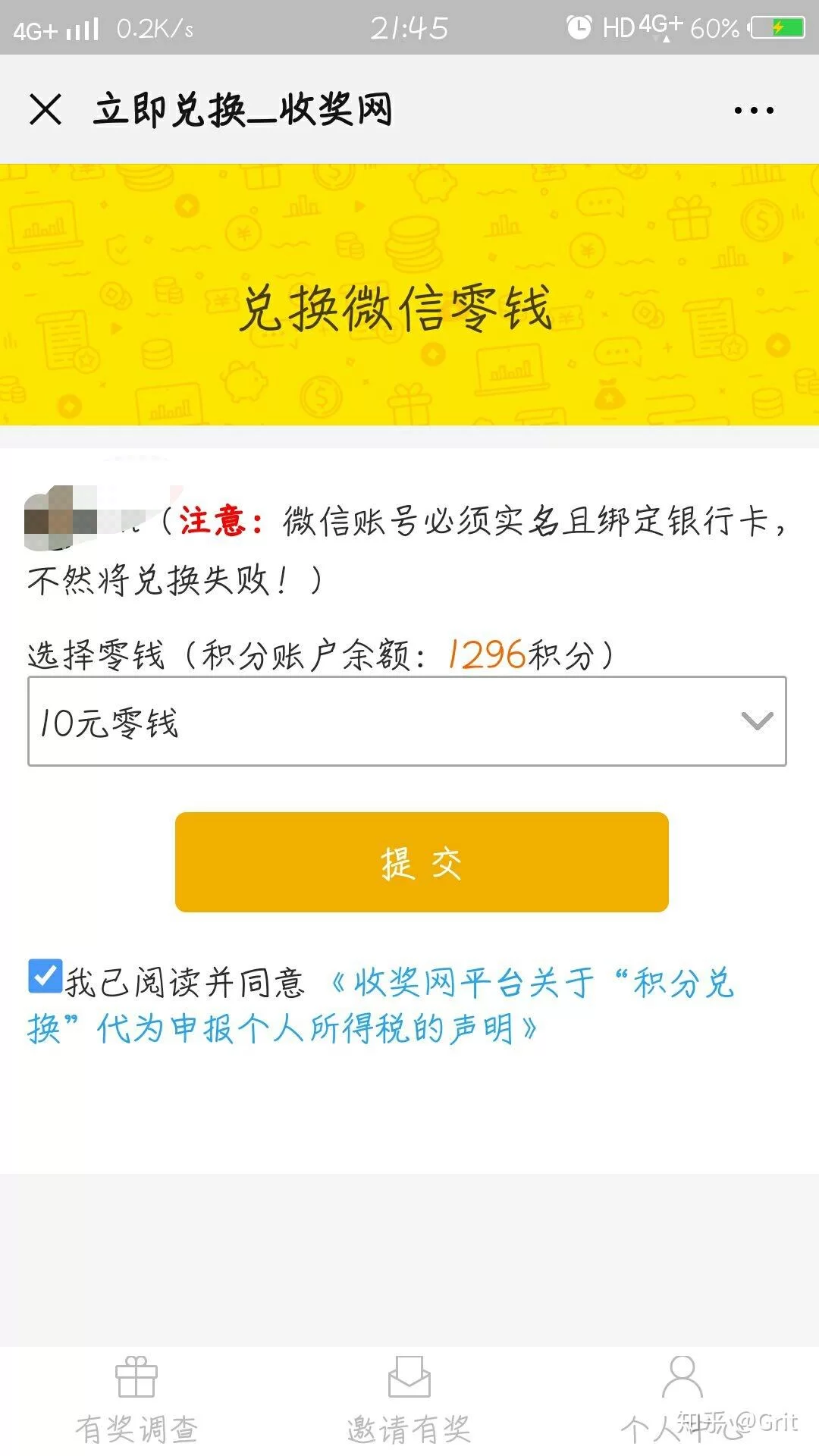Screen dimensions: 819x1456
Task: Expand the 10元零钱 amount dropdown
Action: 407,721
